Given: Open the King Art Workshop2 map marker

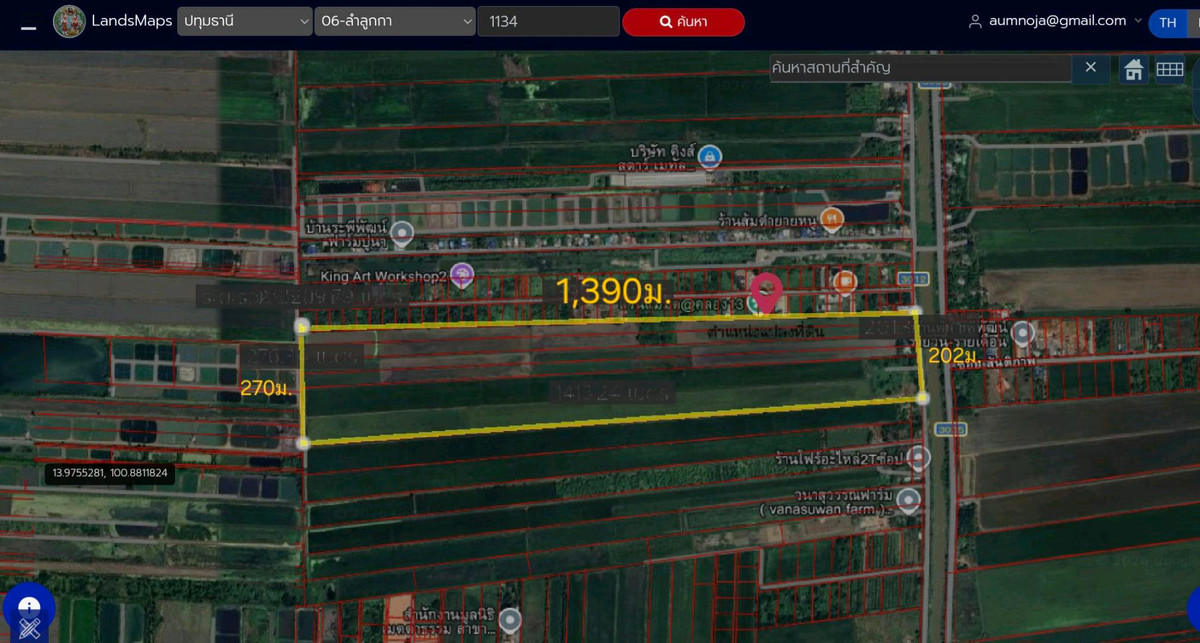Looking at the screenshot, I should pos(461,274).
